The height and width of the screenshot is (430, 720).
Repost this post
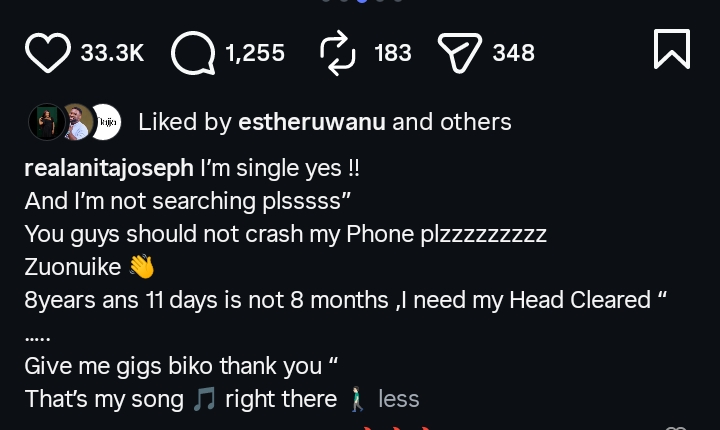[338, 52]
